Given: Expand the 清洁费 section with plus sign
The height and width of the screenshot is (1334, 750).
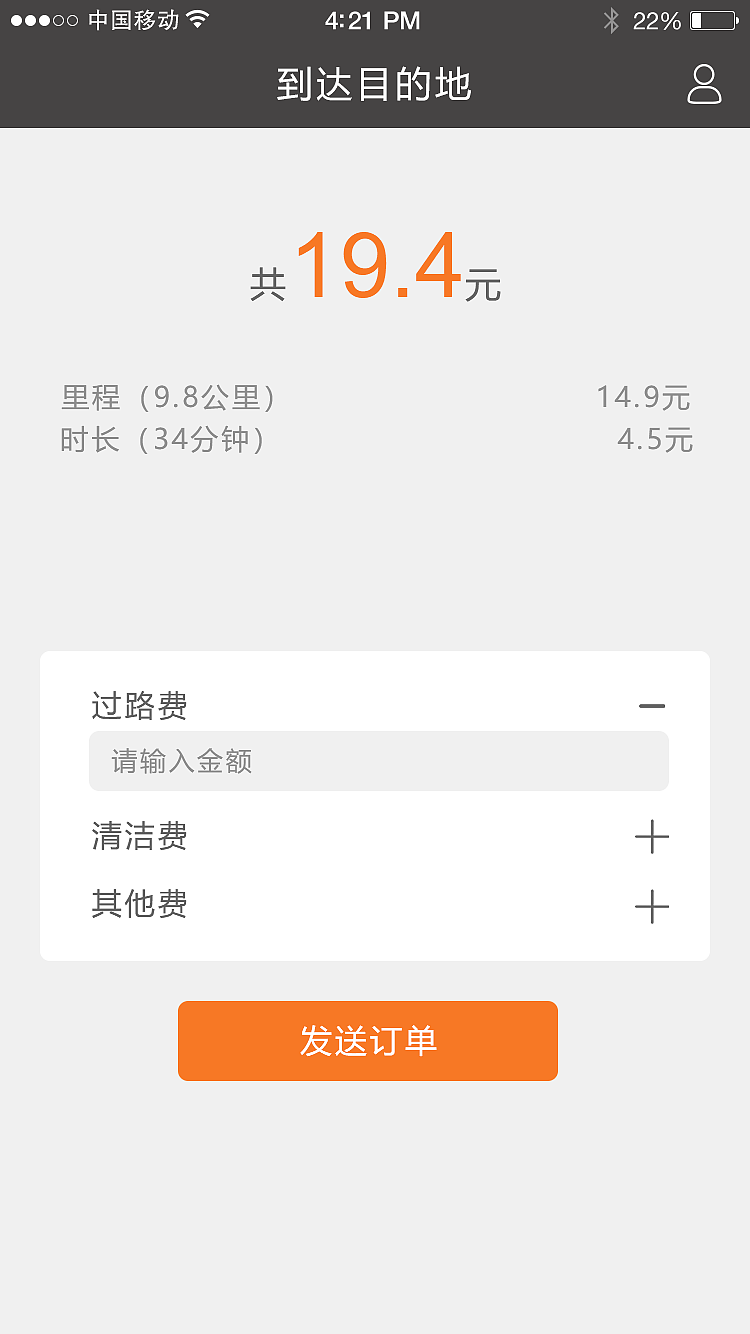Looking at the screenshot, I should point(651,837).
